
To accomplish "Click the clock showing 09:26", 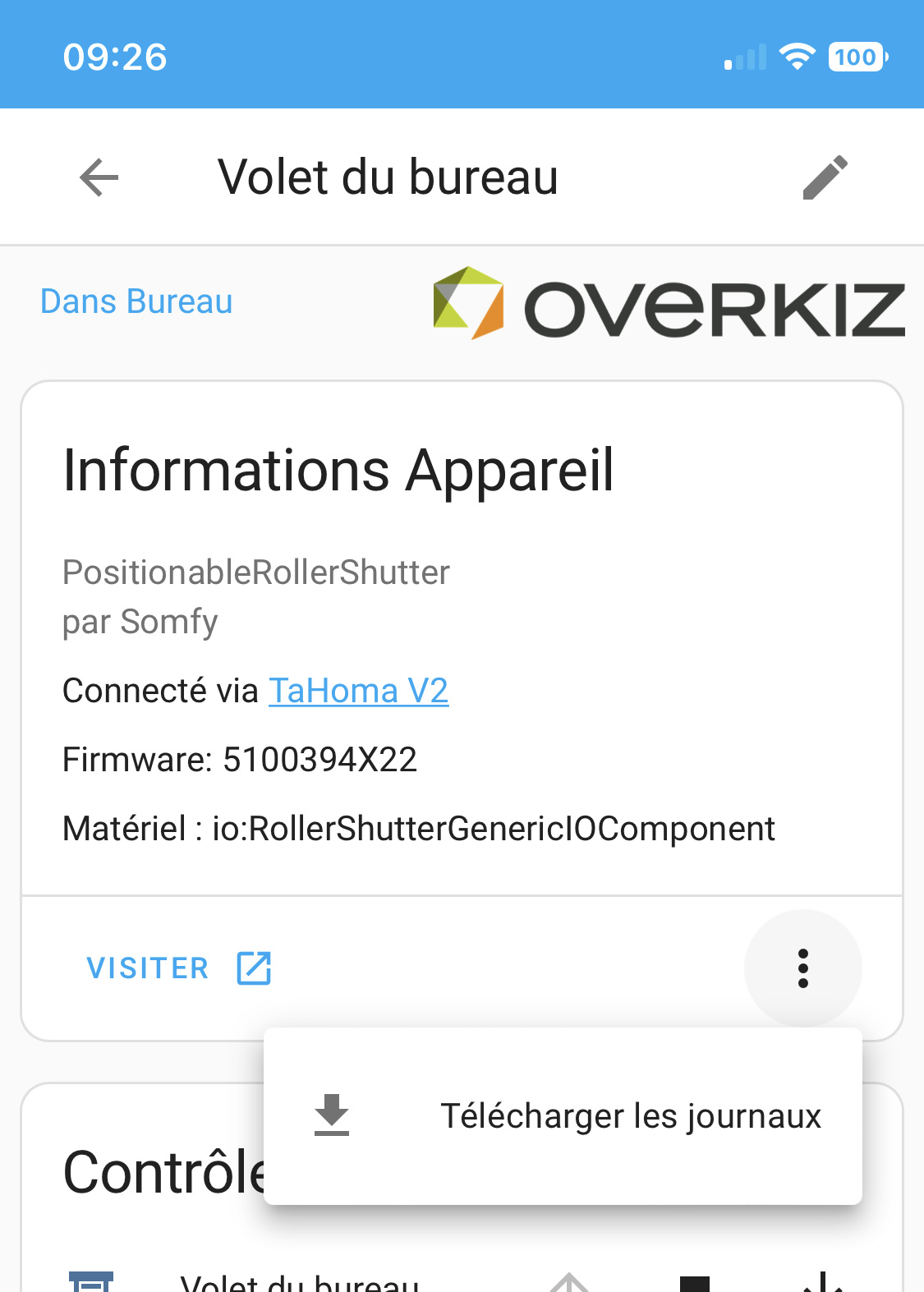I will pos(117,56).
